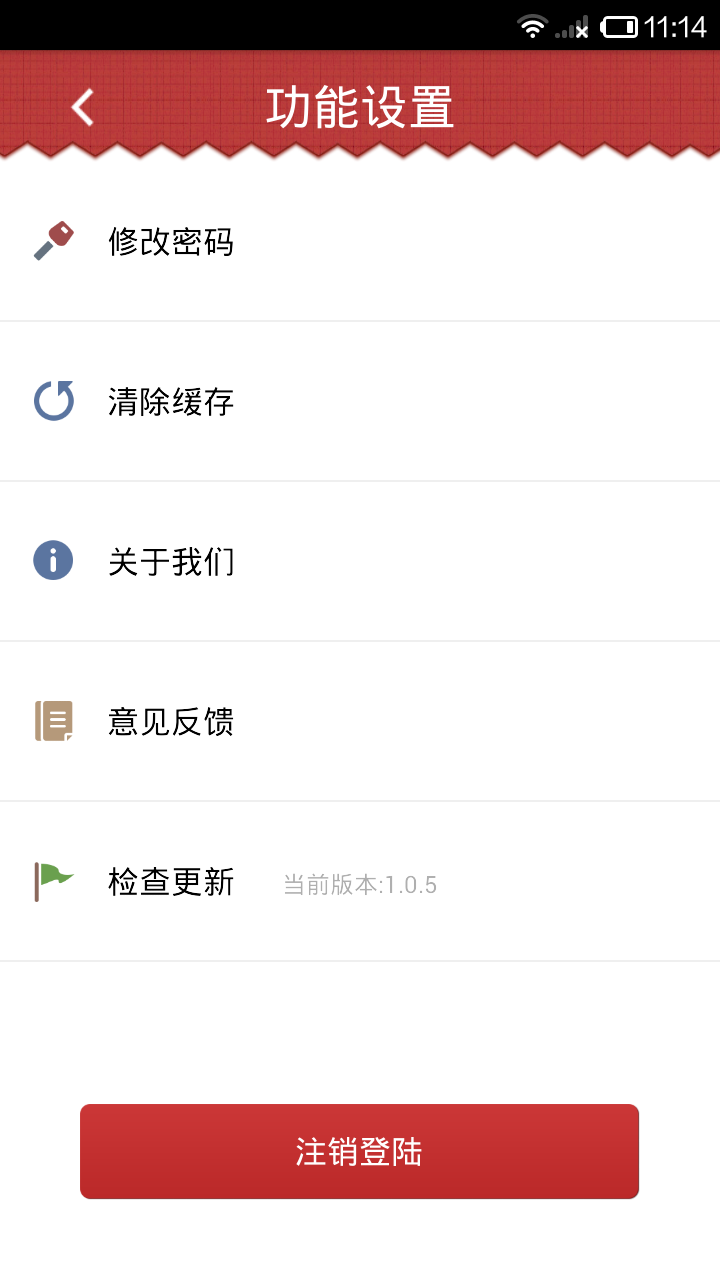Open 意见反馈 feedback form
This screenshot has height=1280, width=720.
pos(360,721)
